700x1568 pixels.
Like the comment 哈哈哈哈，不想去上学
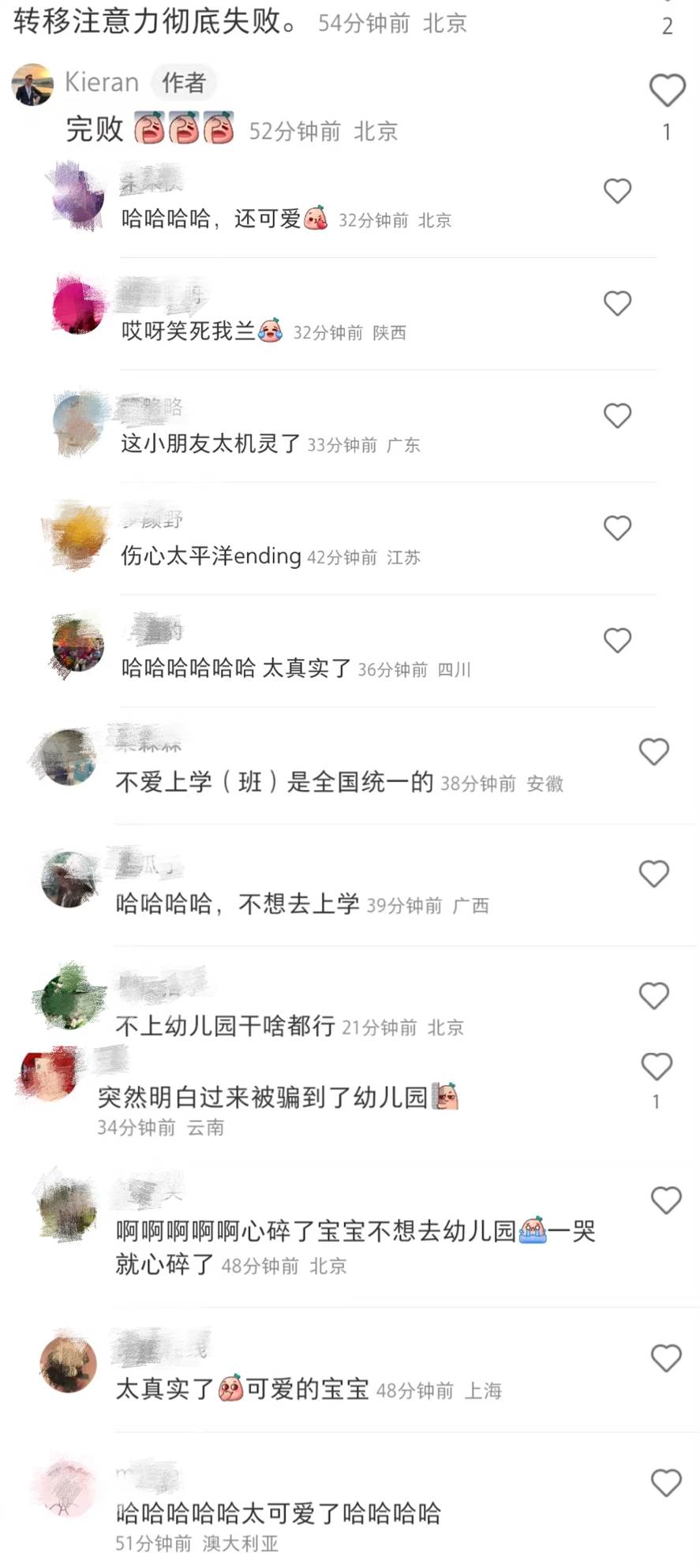(653, 874)
